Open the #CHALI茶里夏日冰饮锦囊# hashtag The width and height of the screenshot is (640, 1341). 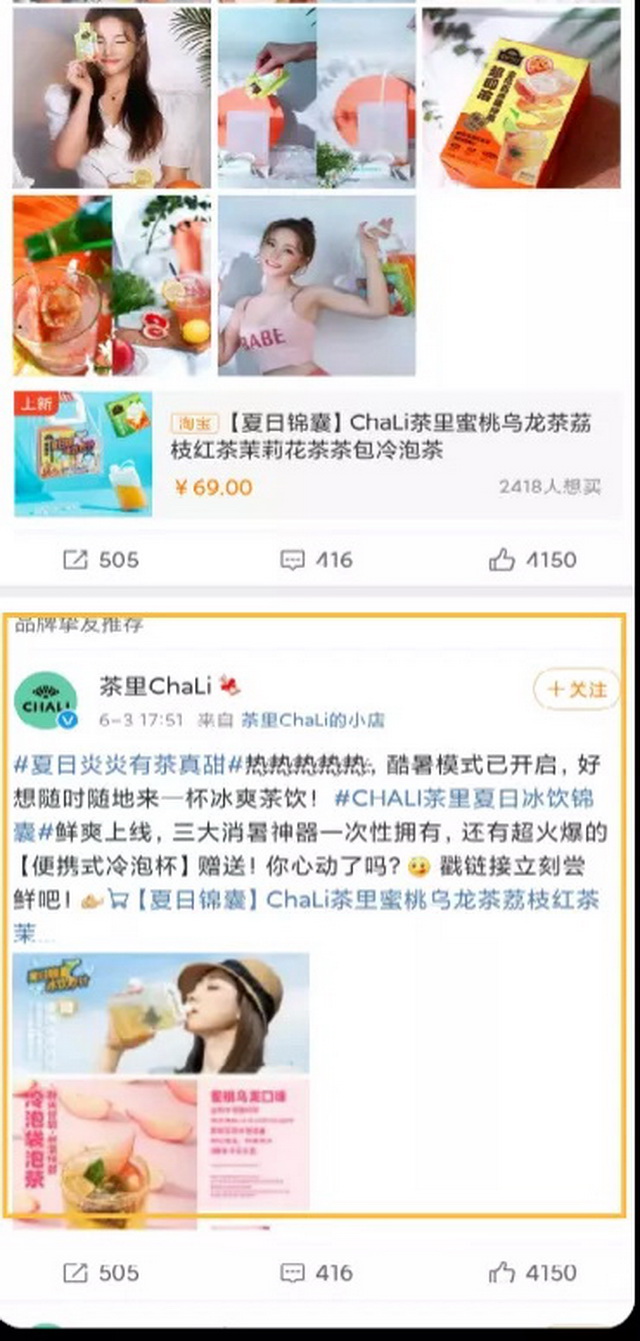coord(468,799)
